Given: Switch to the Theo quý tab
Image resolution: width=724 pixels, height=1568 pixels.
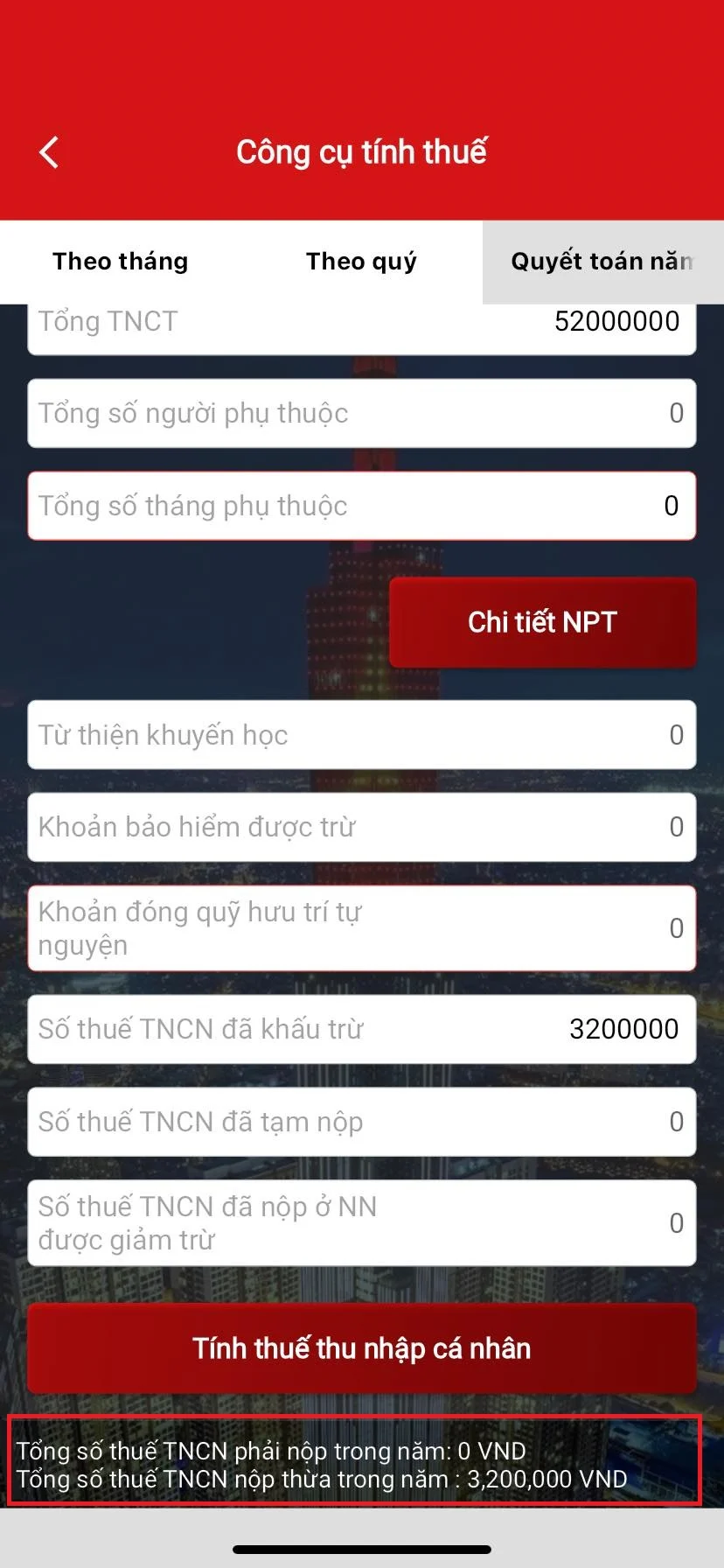Looking at the screenshot, I should 361,262.
